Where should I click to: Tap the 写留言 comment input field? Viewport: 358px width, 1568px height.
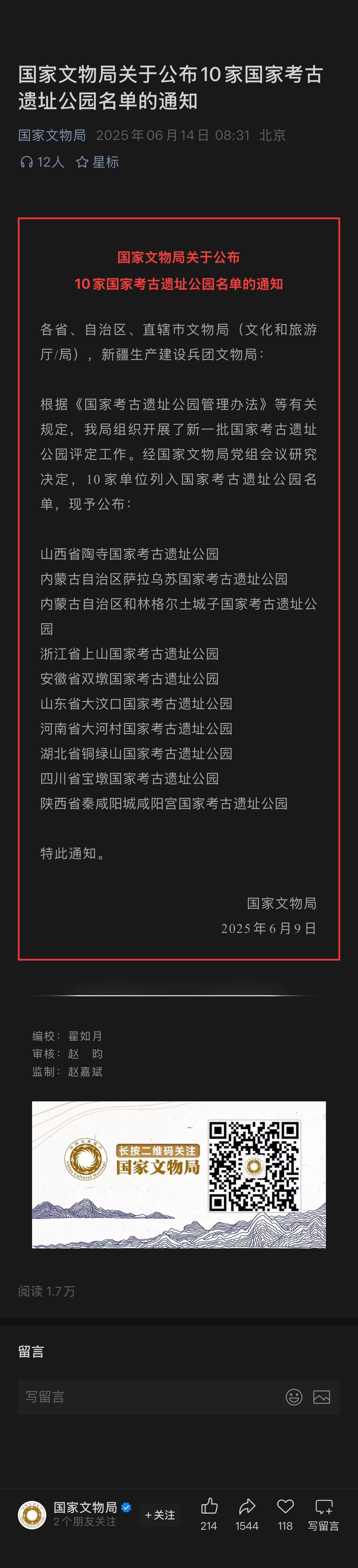pos(146,1397)
